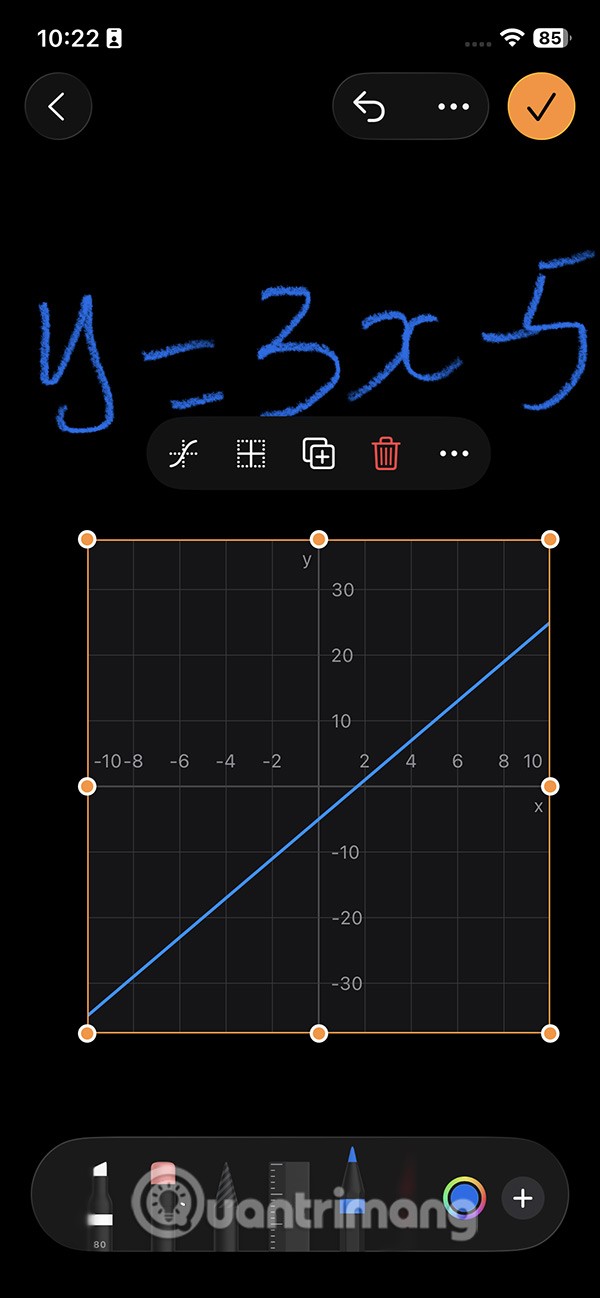The width and height of the screenshot is (600, 1298).
Task: Open more options beside the trash icon
Action: point(453,454)
